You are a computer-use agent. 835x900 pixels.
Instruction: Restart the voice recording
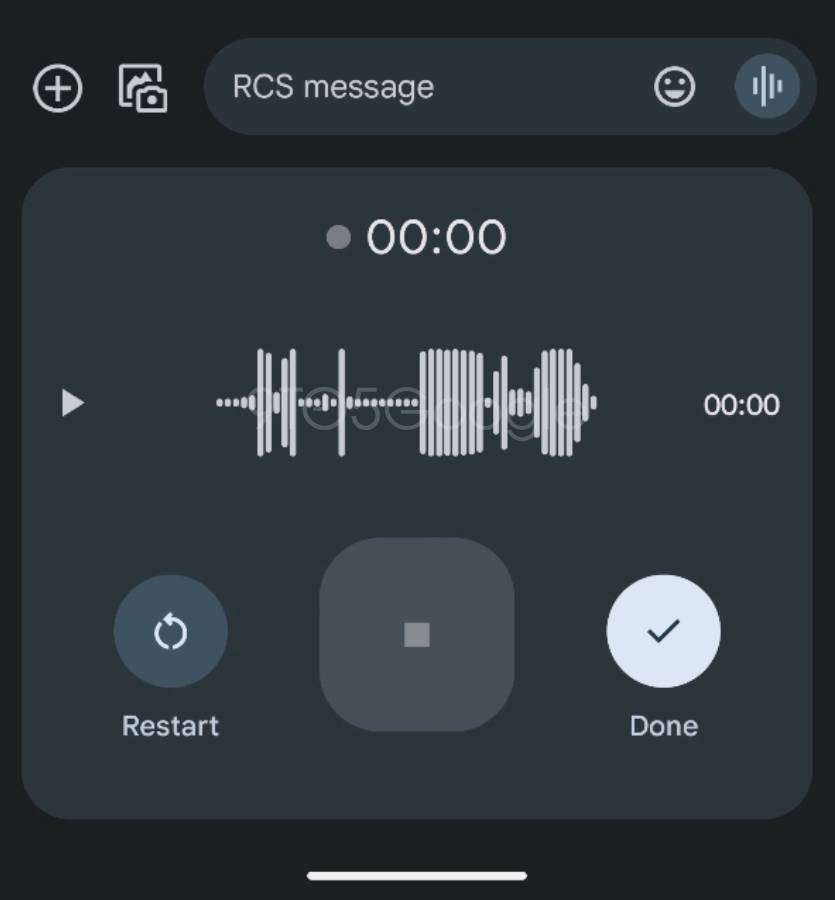170,632
